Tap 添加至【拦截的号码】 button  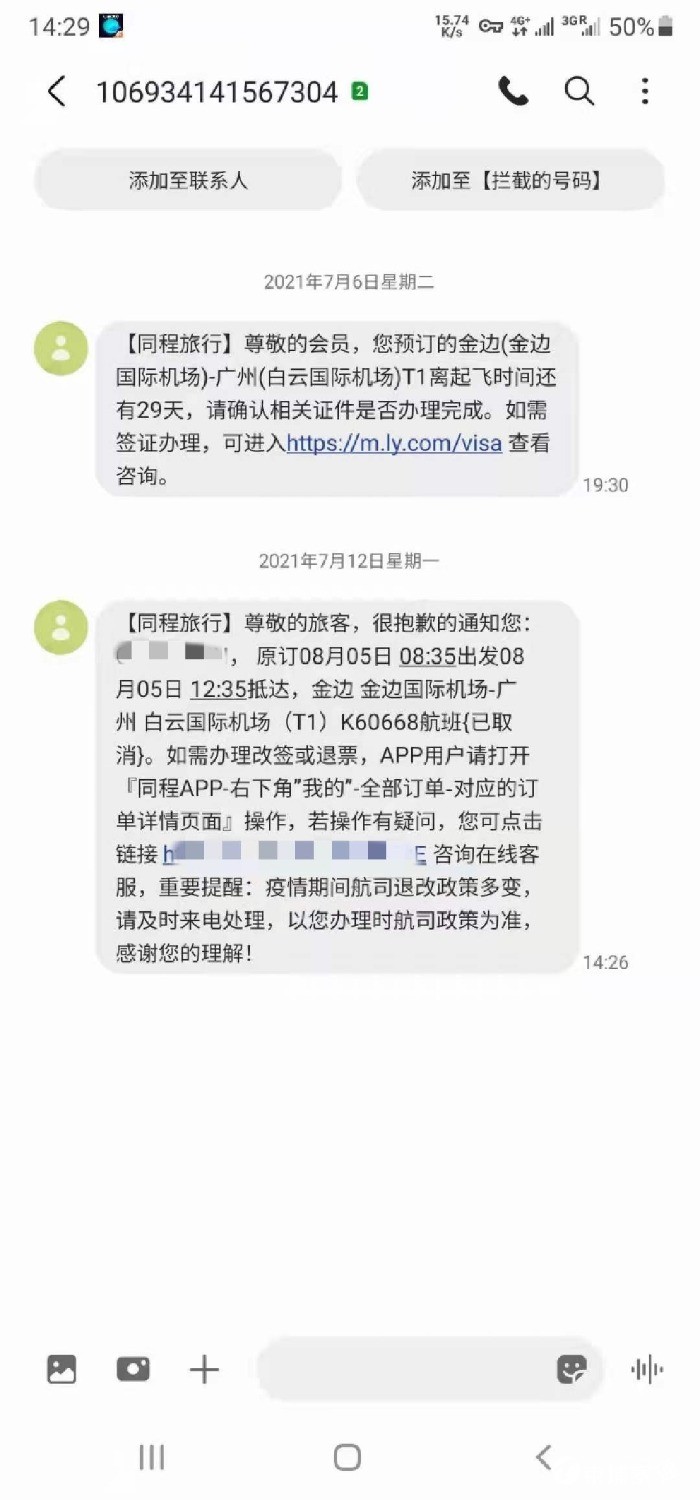click(510, 181)
